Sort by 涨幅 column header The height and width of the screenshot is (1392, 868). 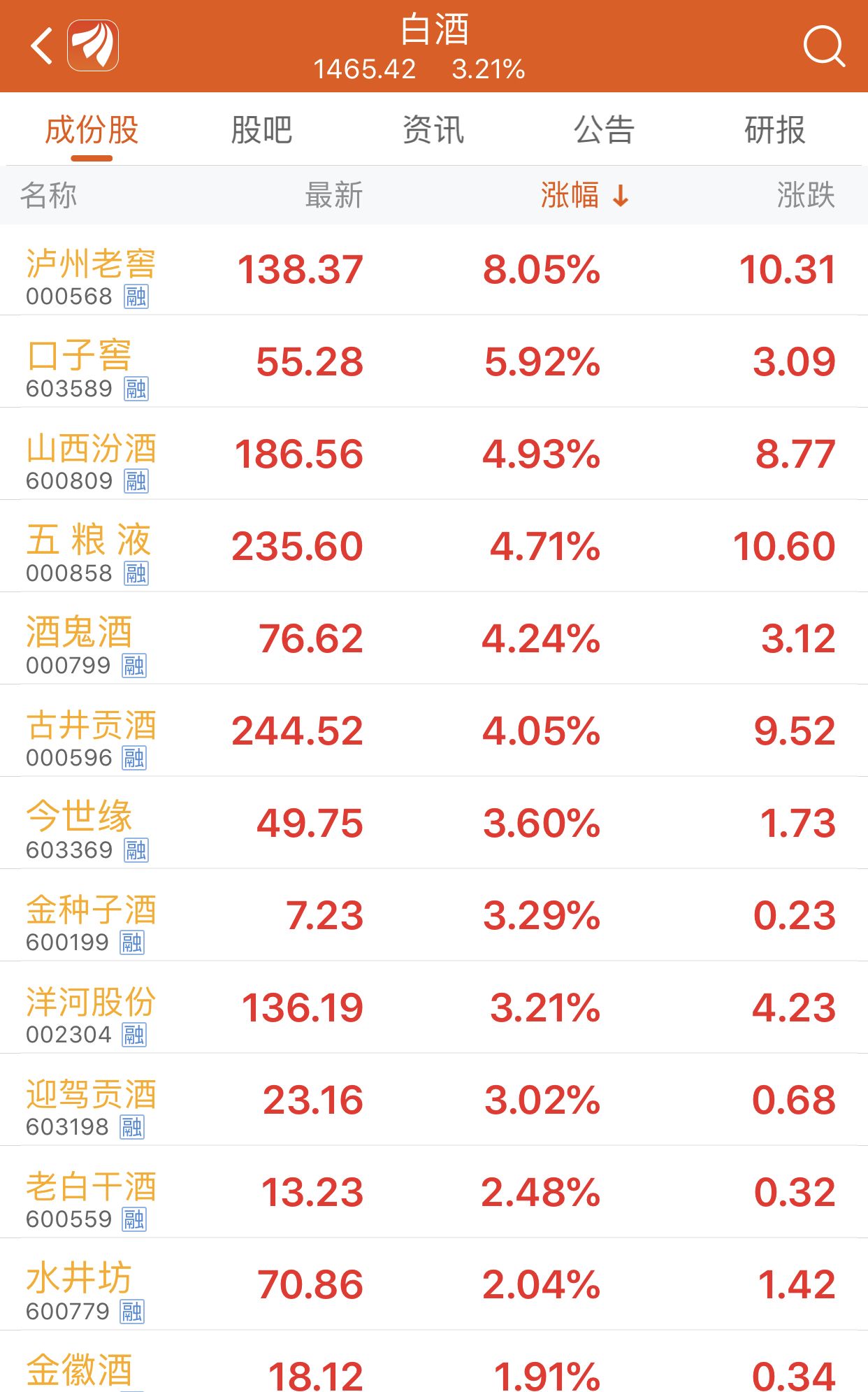click(585, 195)
